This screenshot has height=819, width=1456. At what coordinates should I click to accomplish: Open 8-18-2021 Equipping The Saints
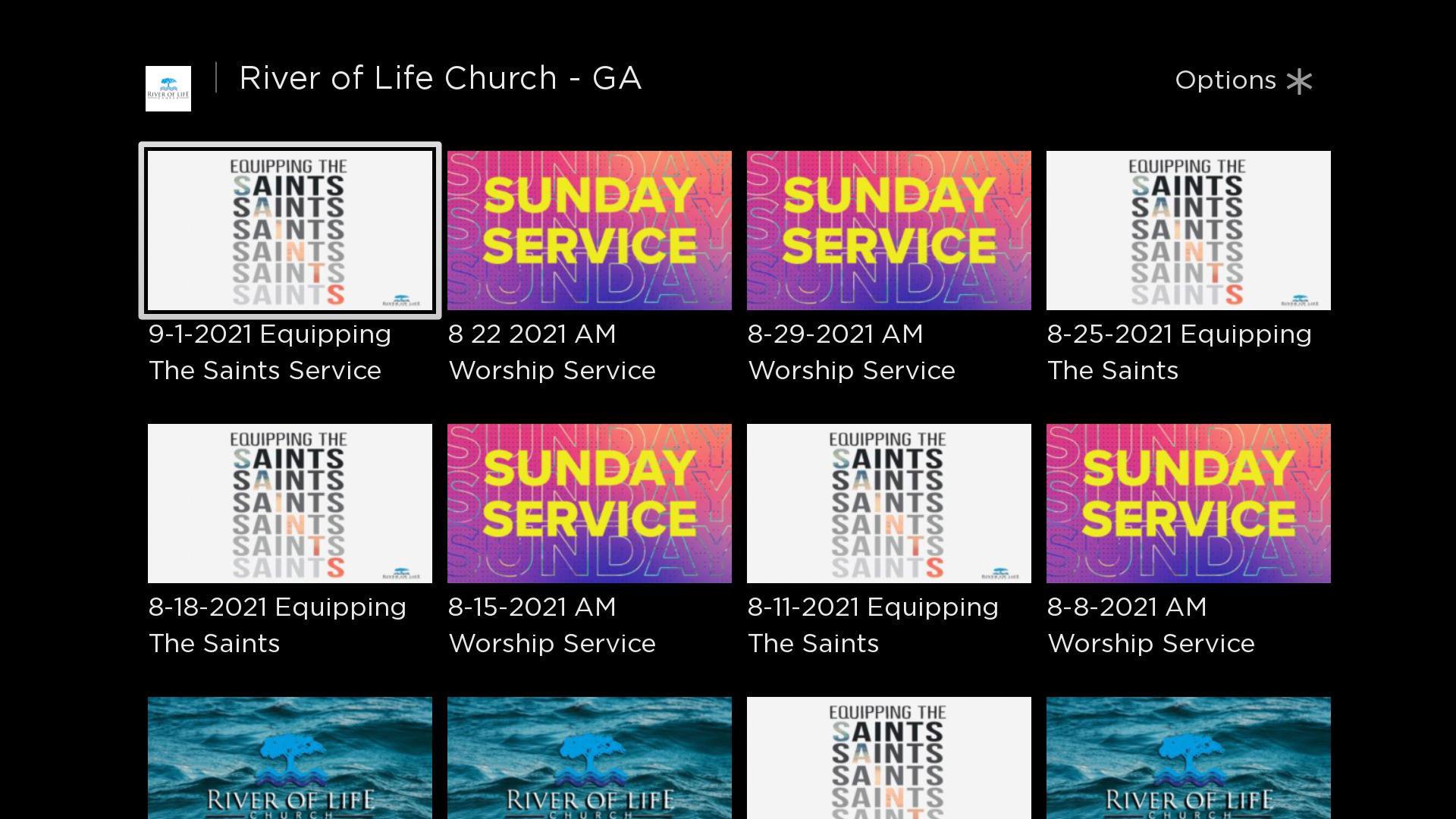point(290,504)
